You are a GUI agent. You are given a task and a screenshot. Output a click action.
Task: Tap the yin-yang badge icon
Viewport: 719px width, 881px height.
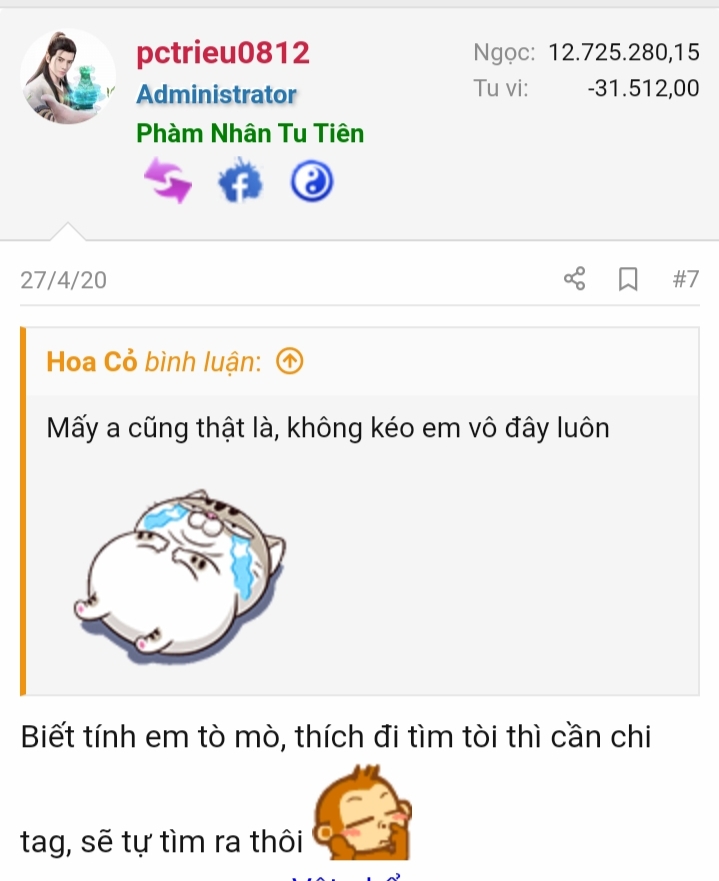(311, 182)
